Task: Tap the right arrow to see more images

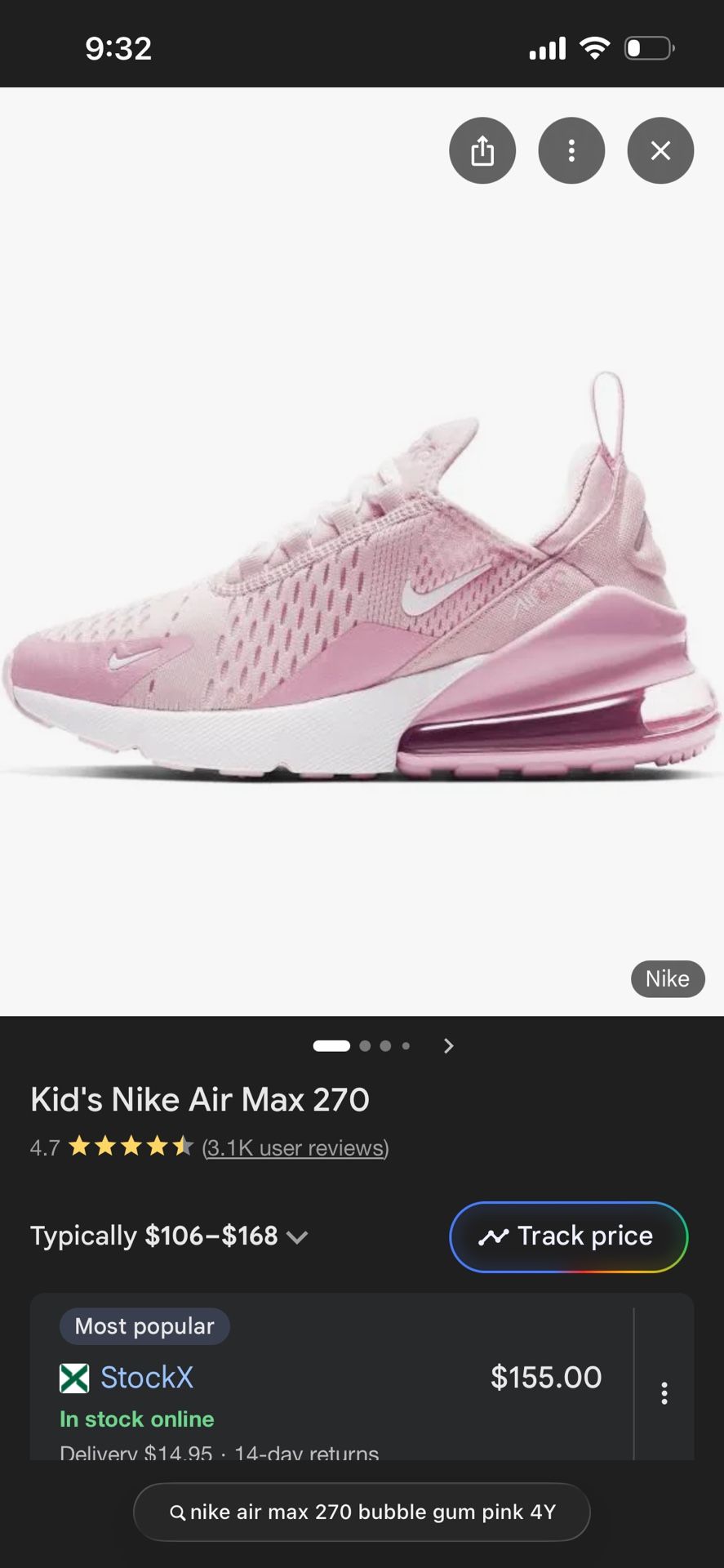Action: tap(448, 1045)
